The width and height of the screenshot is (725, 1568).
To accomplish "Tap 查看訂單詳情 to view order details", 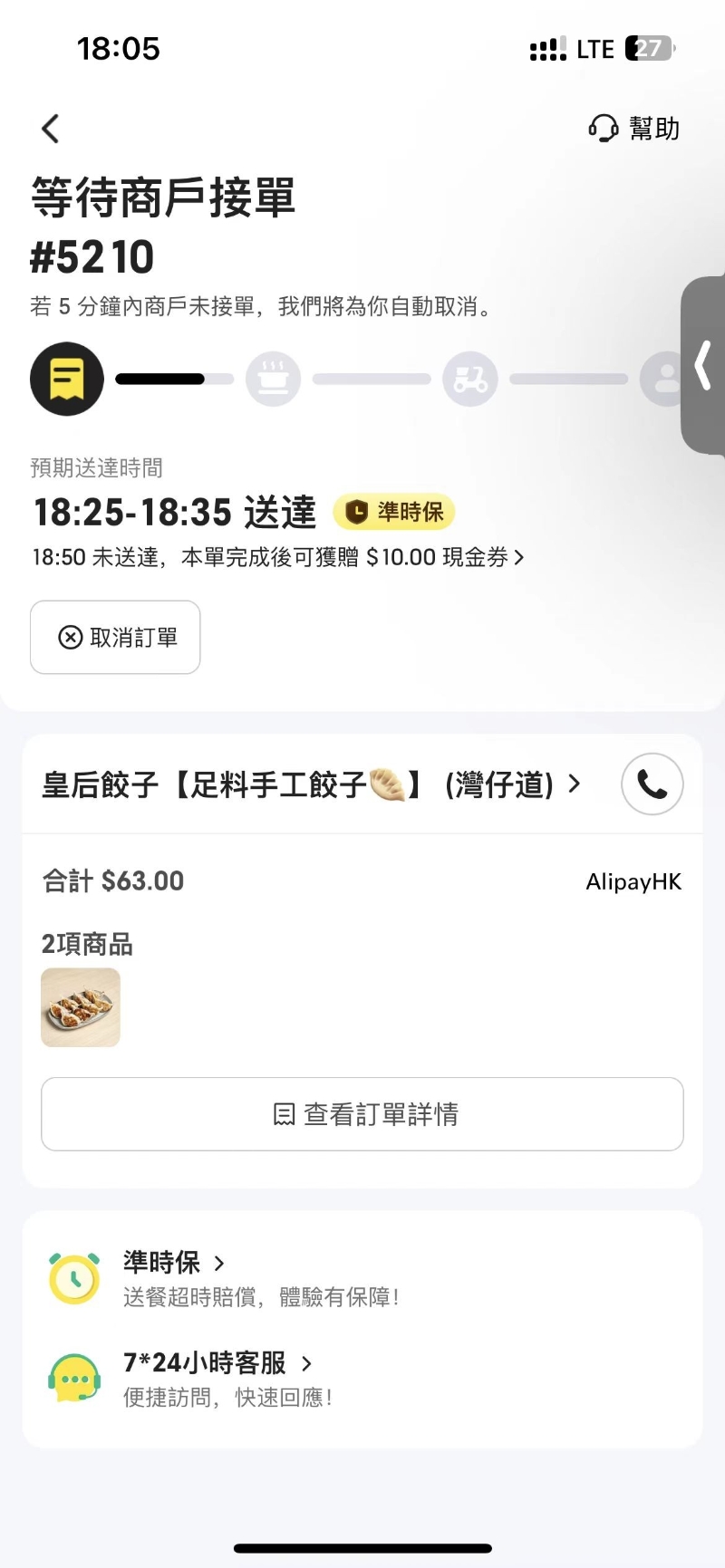I will [x=362, y=1114].
